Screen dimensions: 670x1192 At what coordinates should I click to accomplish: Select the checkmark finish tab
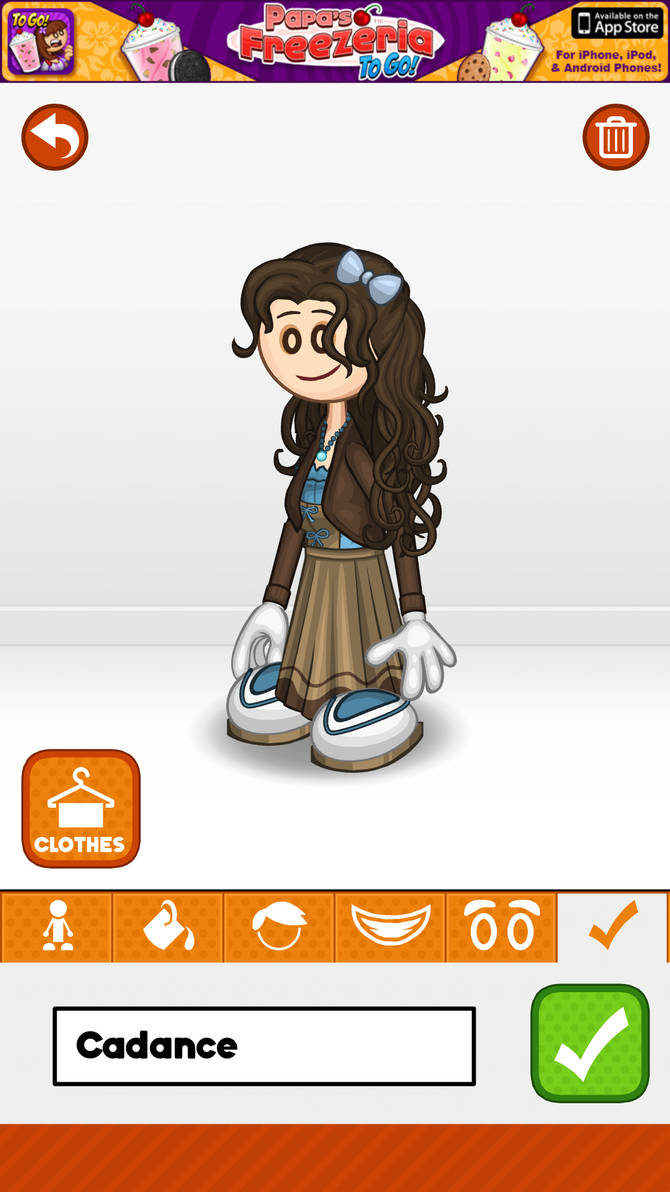pyautogui.click(x=612, y=926)
